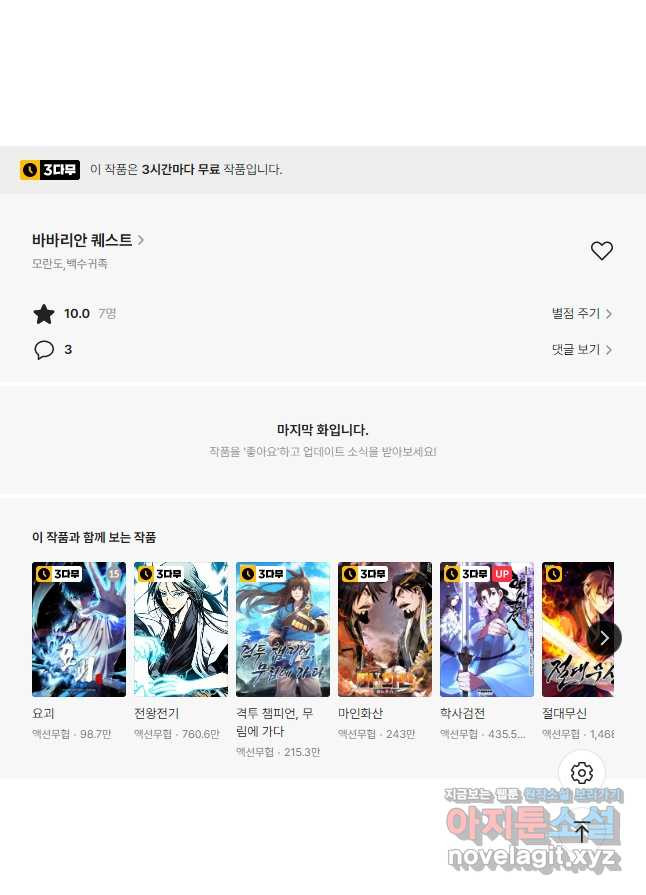Show next recommended titles with arrow
The width and height of the screenshot is (646, 895).
pyautogui.click(x=604, y=638)
